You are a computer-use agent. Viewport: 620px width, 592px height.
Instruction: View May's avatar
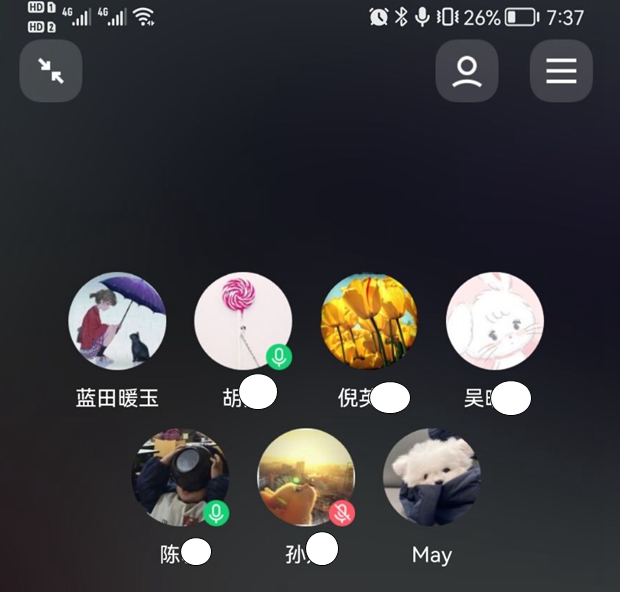(432, 477)
